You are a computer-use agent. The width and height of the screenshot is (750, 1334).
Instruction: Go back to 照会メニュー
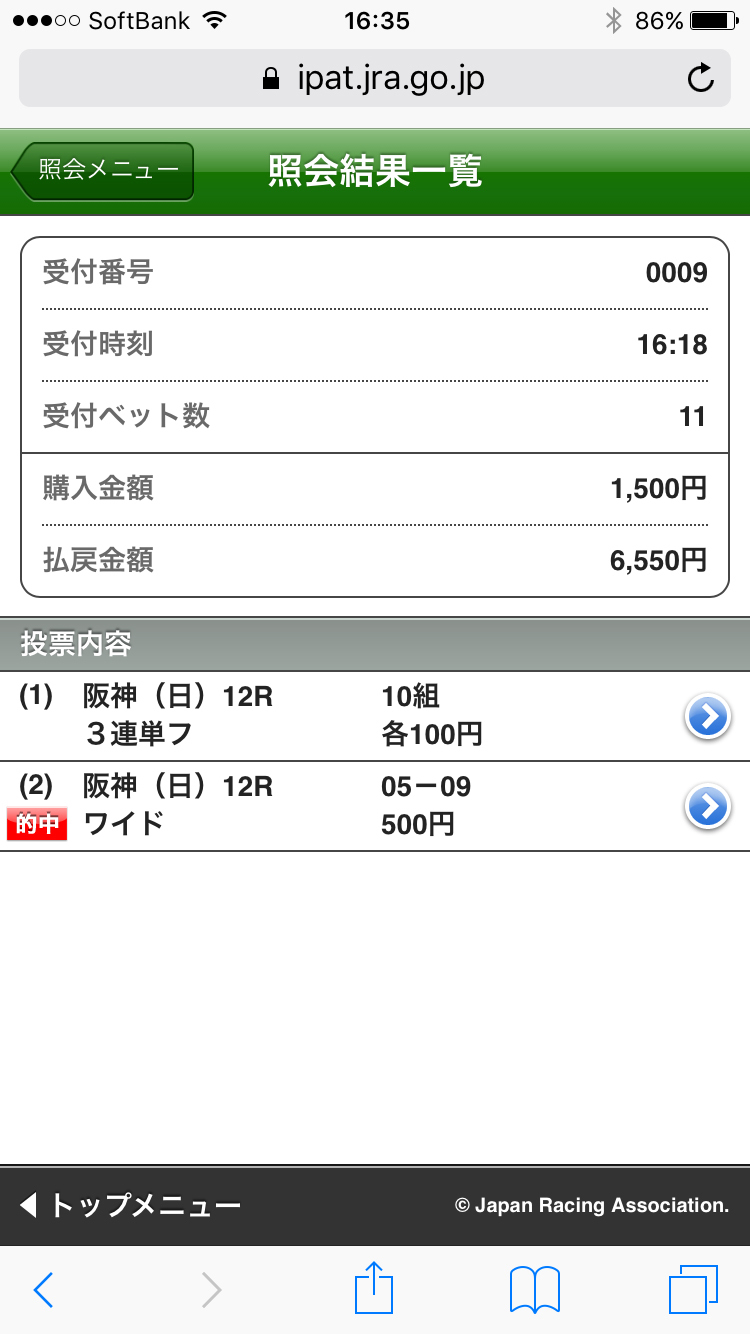[x=102, y=171]
